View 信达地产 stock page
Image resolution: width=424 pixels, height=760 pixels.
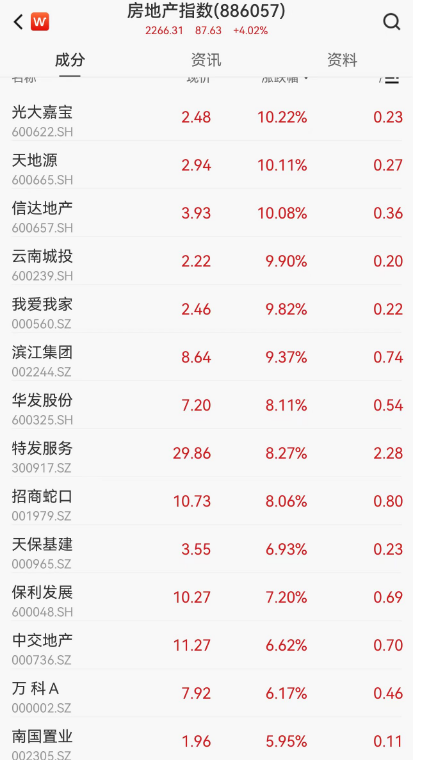point(207,213)
